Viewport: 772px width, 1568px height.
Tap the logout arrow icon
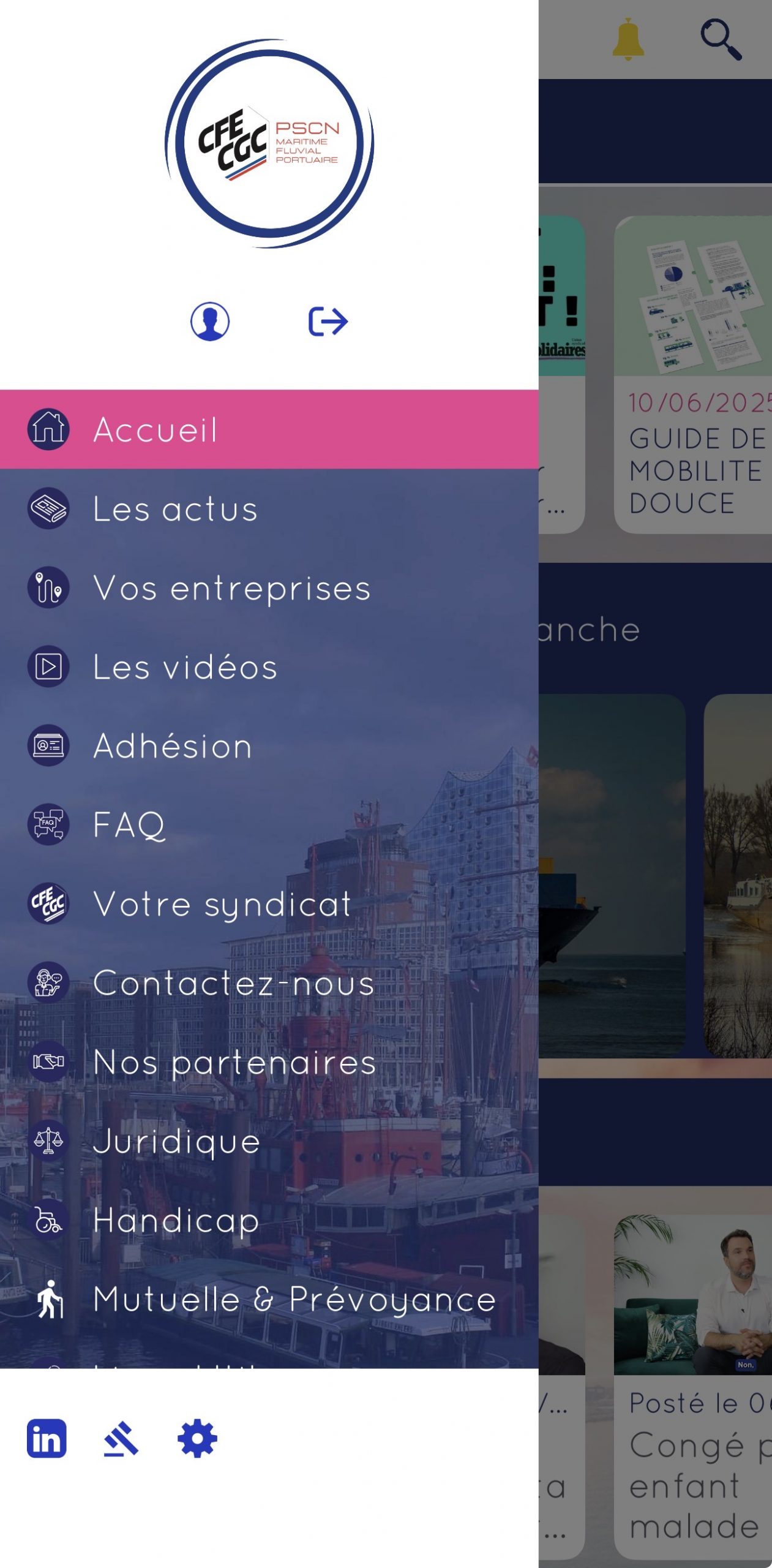coord(328,321)
